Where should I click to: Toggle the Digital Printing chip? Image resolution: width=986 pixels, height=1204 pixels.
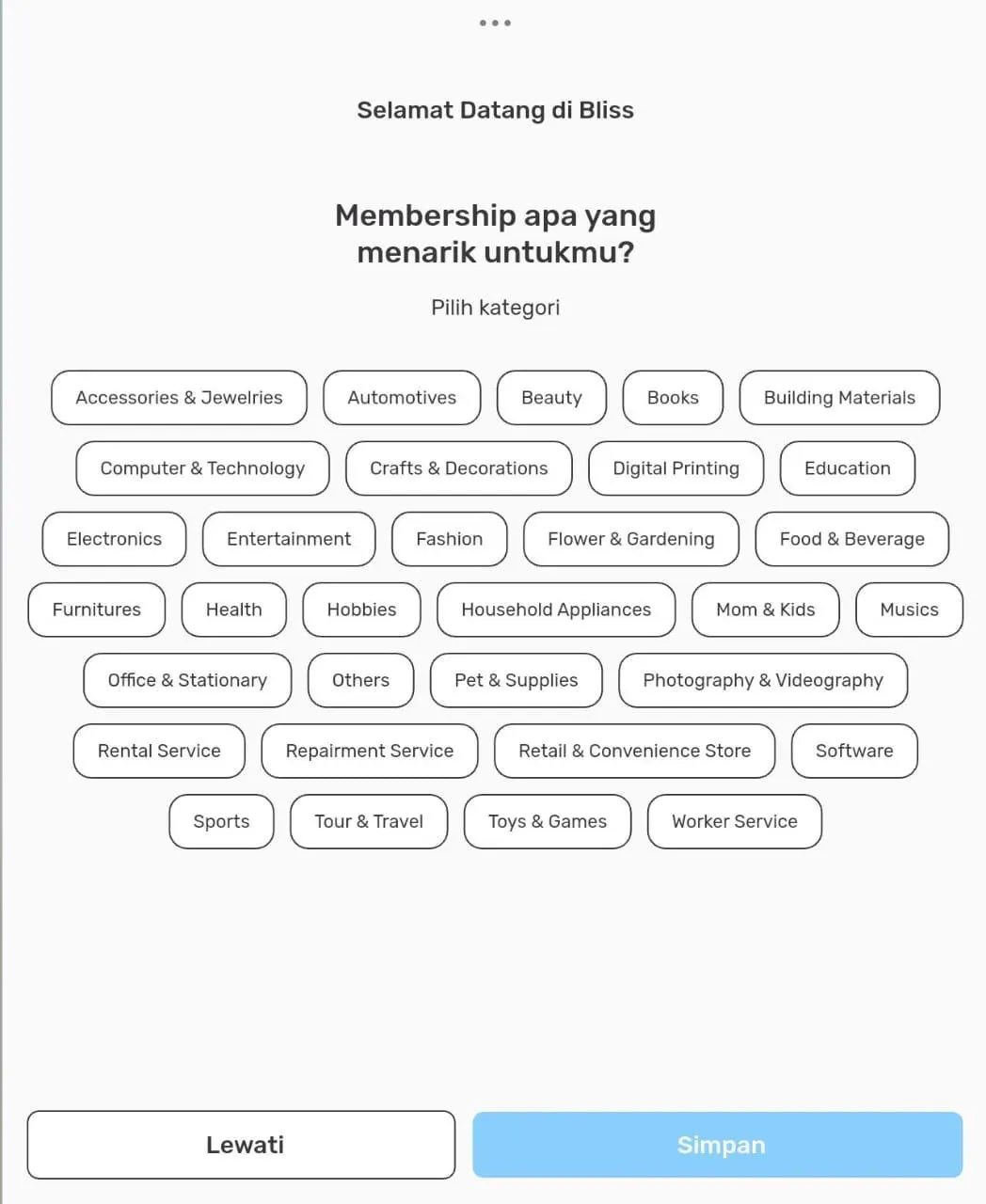[676, 468]
